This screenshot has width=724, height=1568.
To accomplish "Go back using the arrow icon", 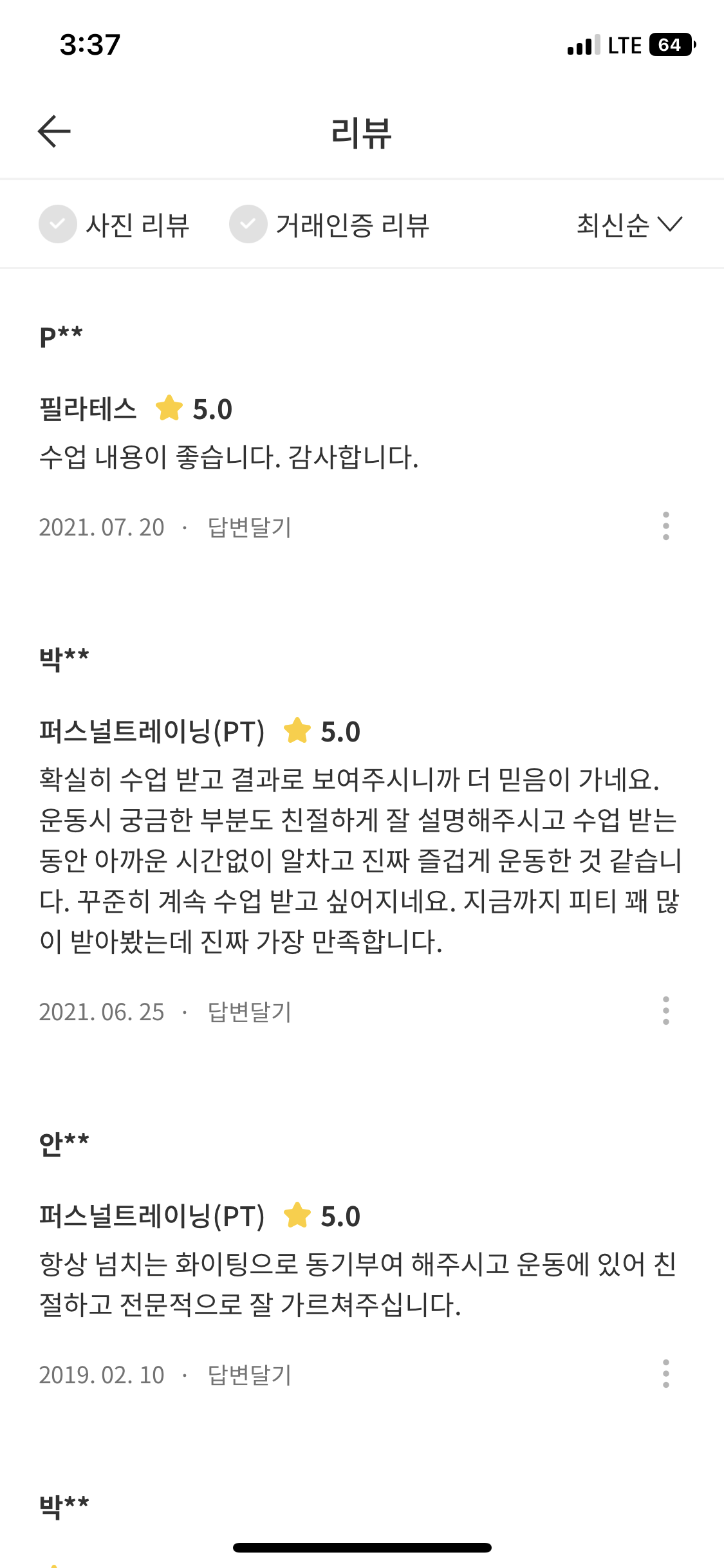I will tap(54, 131).
